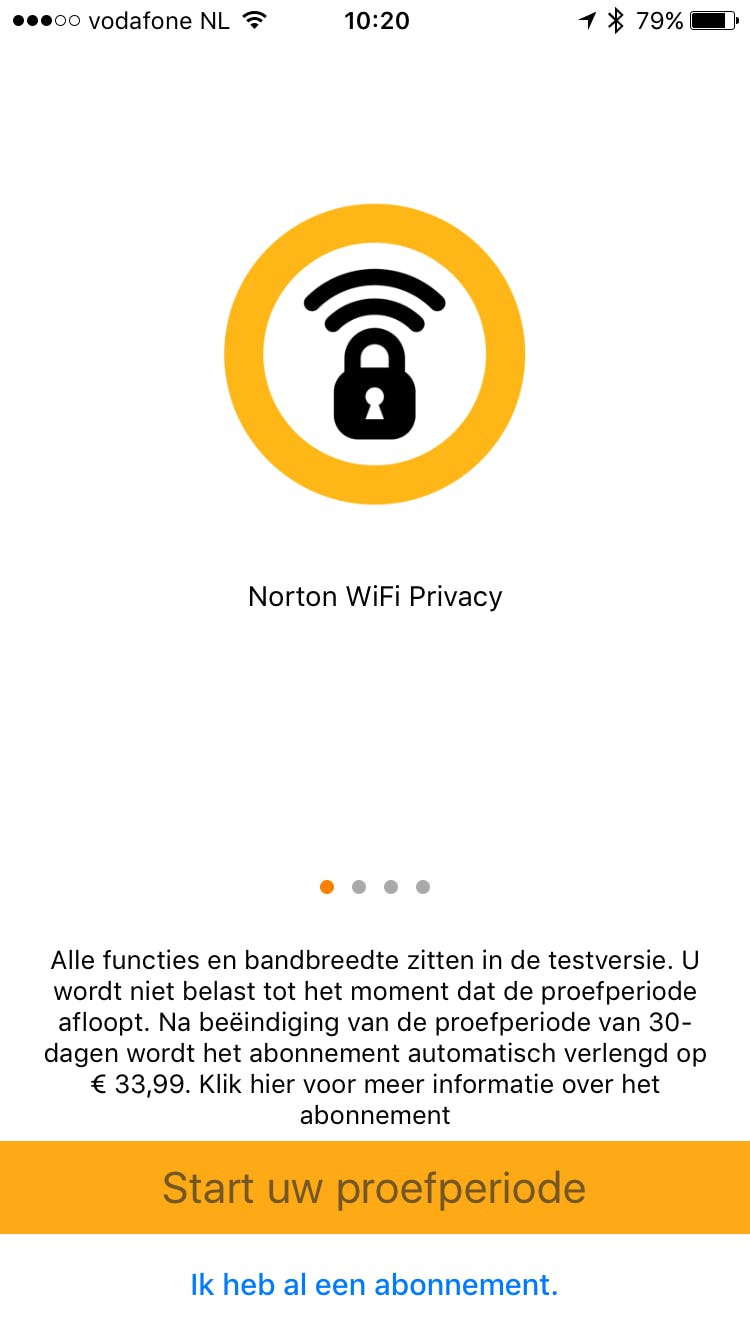Select the first orange pagination dot
Image resolution: width=750 pixels, height=1334 pixels.
[x=327, y=886]
